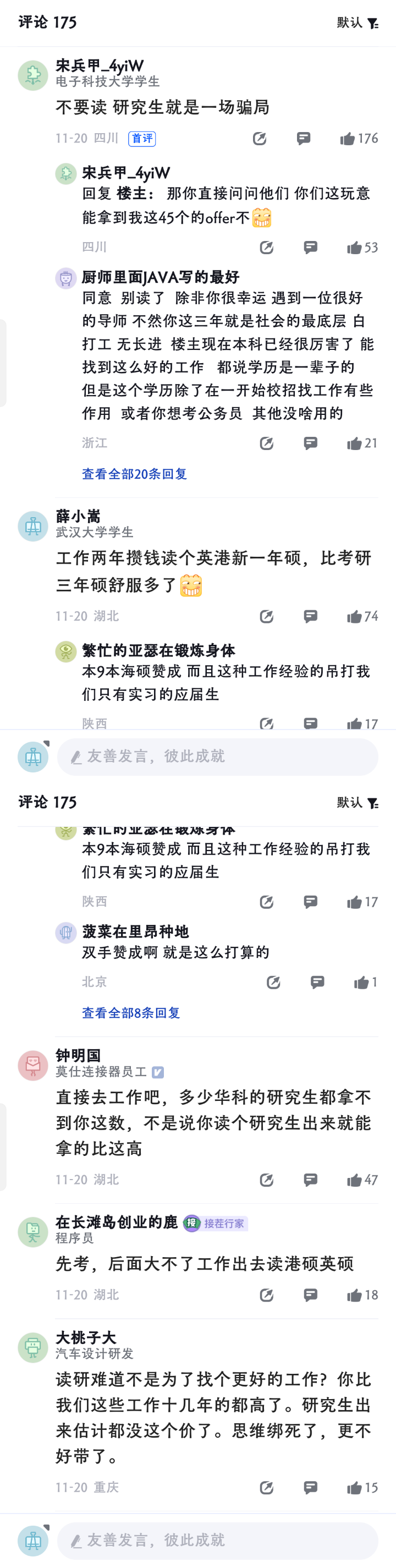Like 在长滩岛创业的鹿's comment
Image resolution: width=396 pixels, height=1568 pixels.
click(x=355, y=1295)
